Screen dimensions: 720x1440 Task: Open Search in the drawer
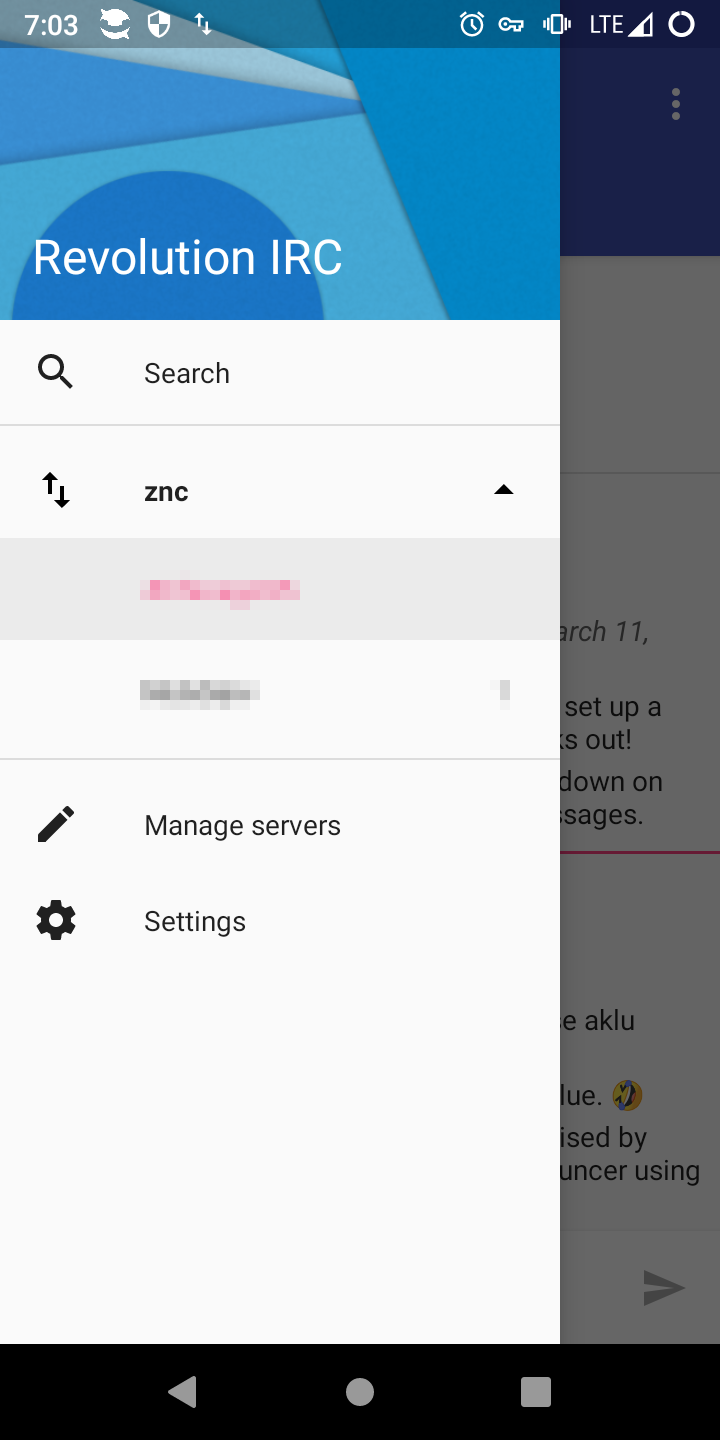(x=187, y=373)
